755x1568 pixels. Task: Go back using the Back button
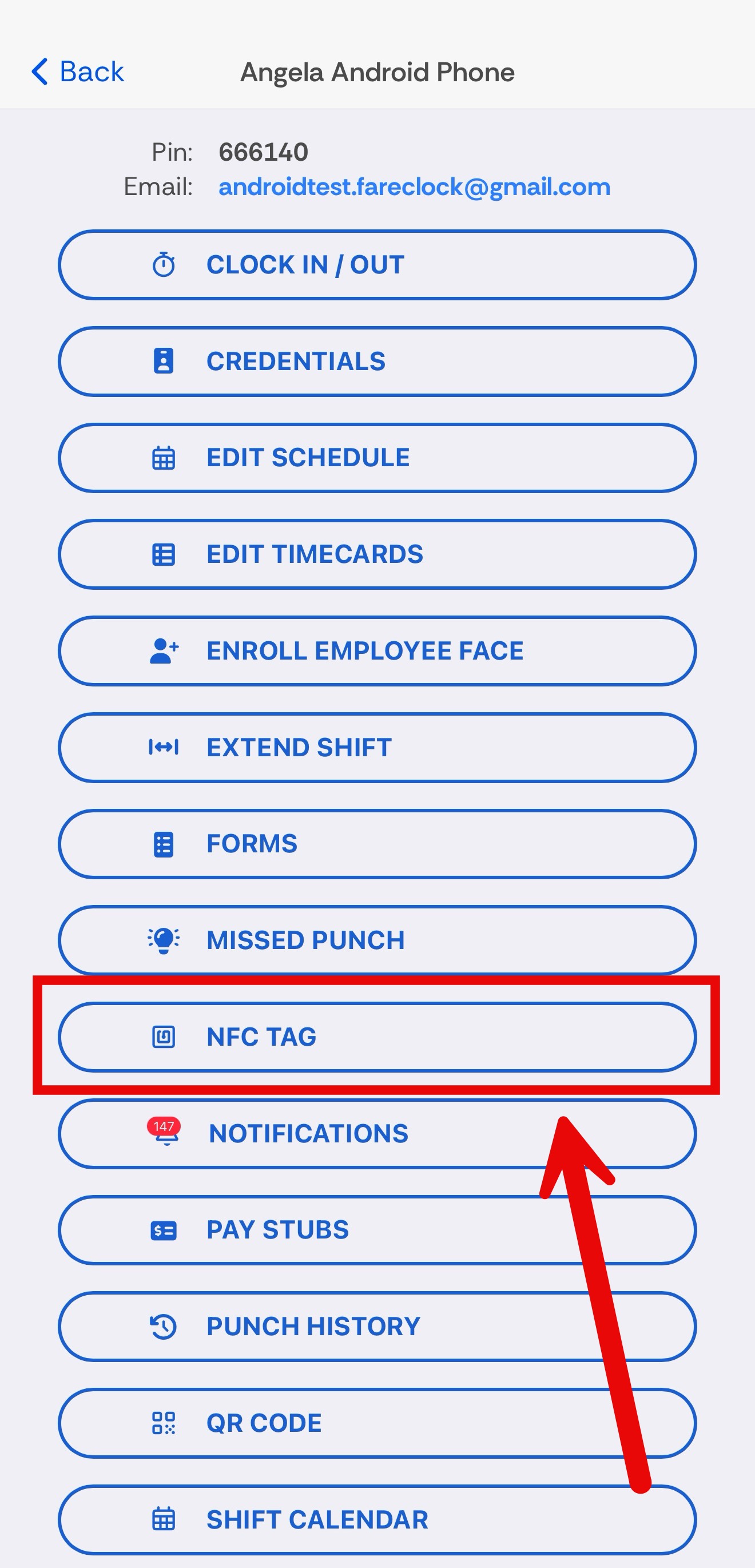point(77,72)
